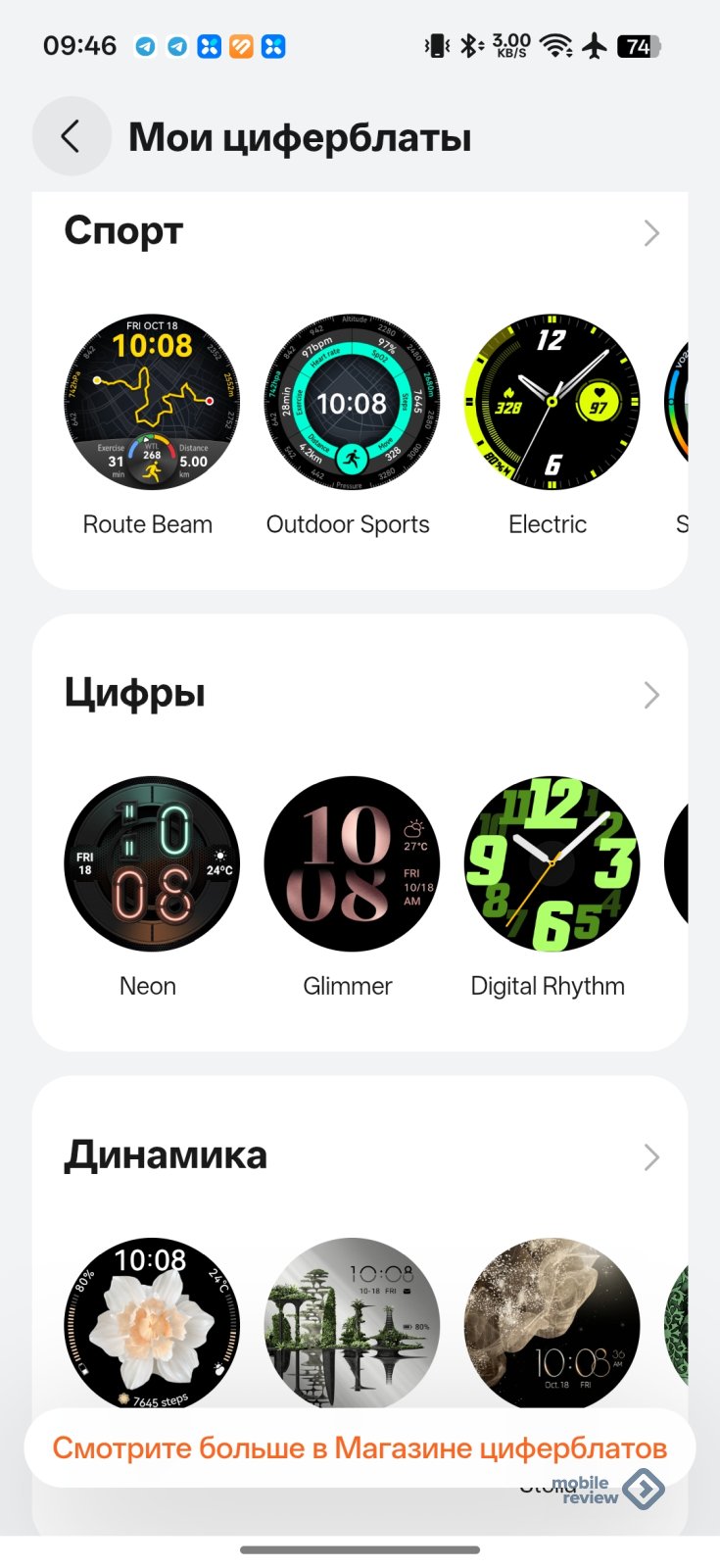Show all watch faces in Цифры
The image size is (720, 1568).
point(651,695)
